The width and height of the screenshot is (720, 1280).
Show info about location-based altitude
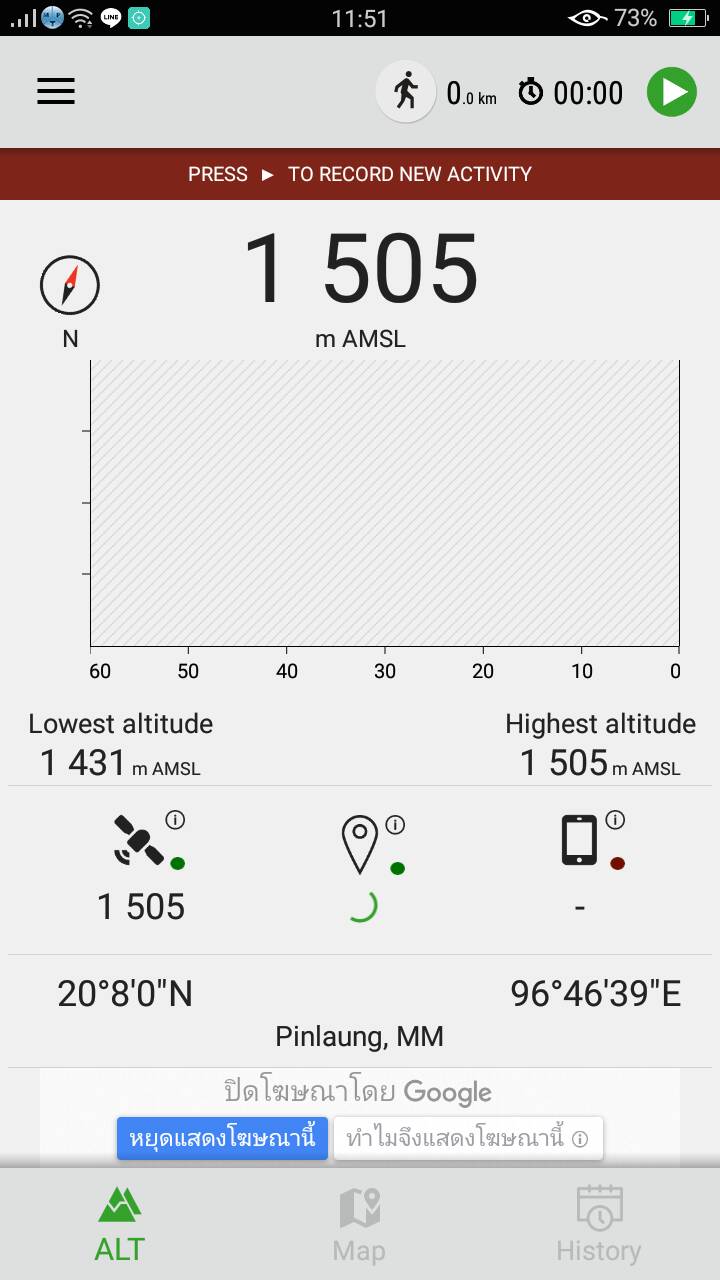pyautogui.click(x=395, y=825)
